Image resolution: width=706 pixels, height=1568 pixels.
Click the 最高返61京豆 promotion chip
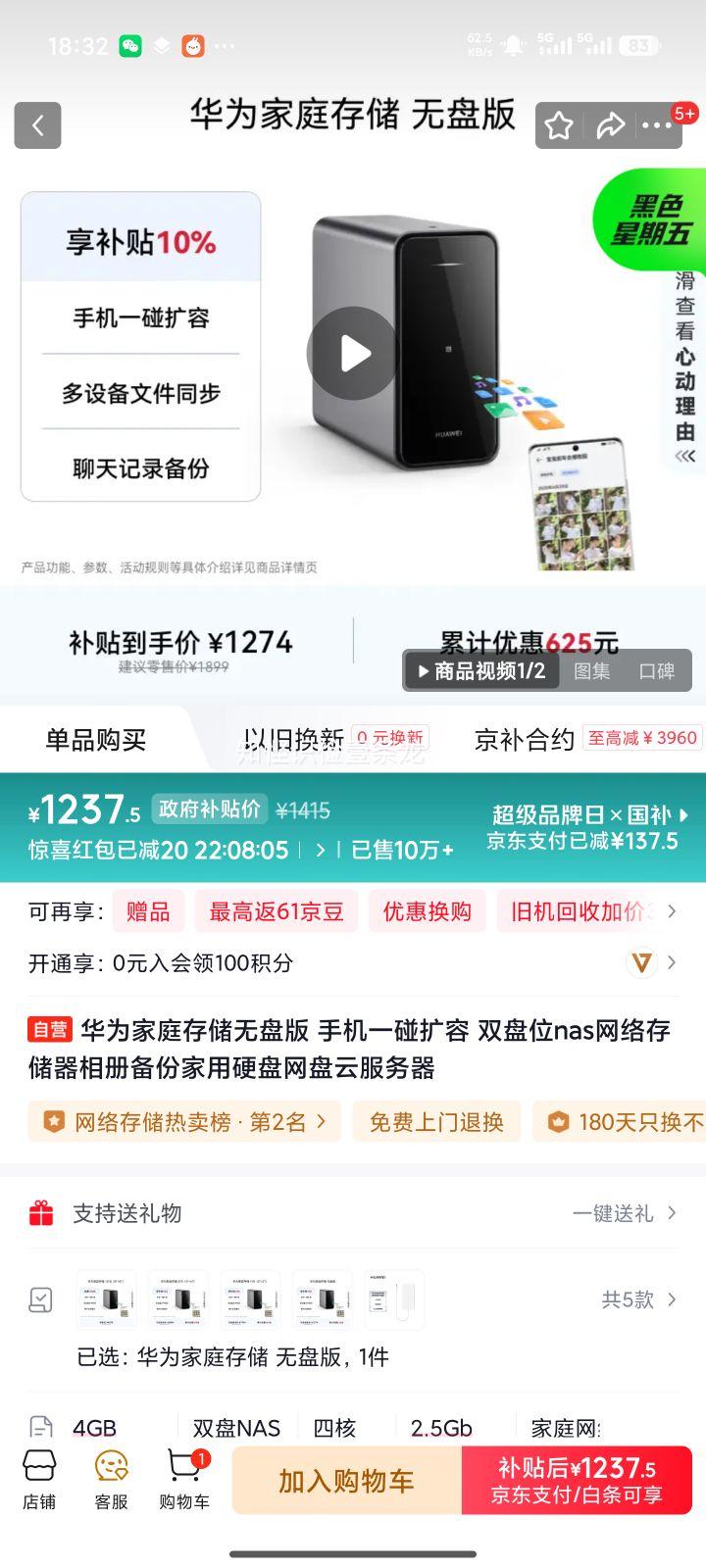(276, 910)
